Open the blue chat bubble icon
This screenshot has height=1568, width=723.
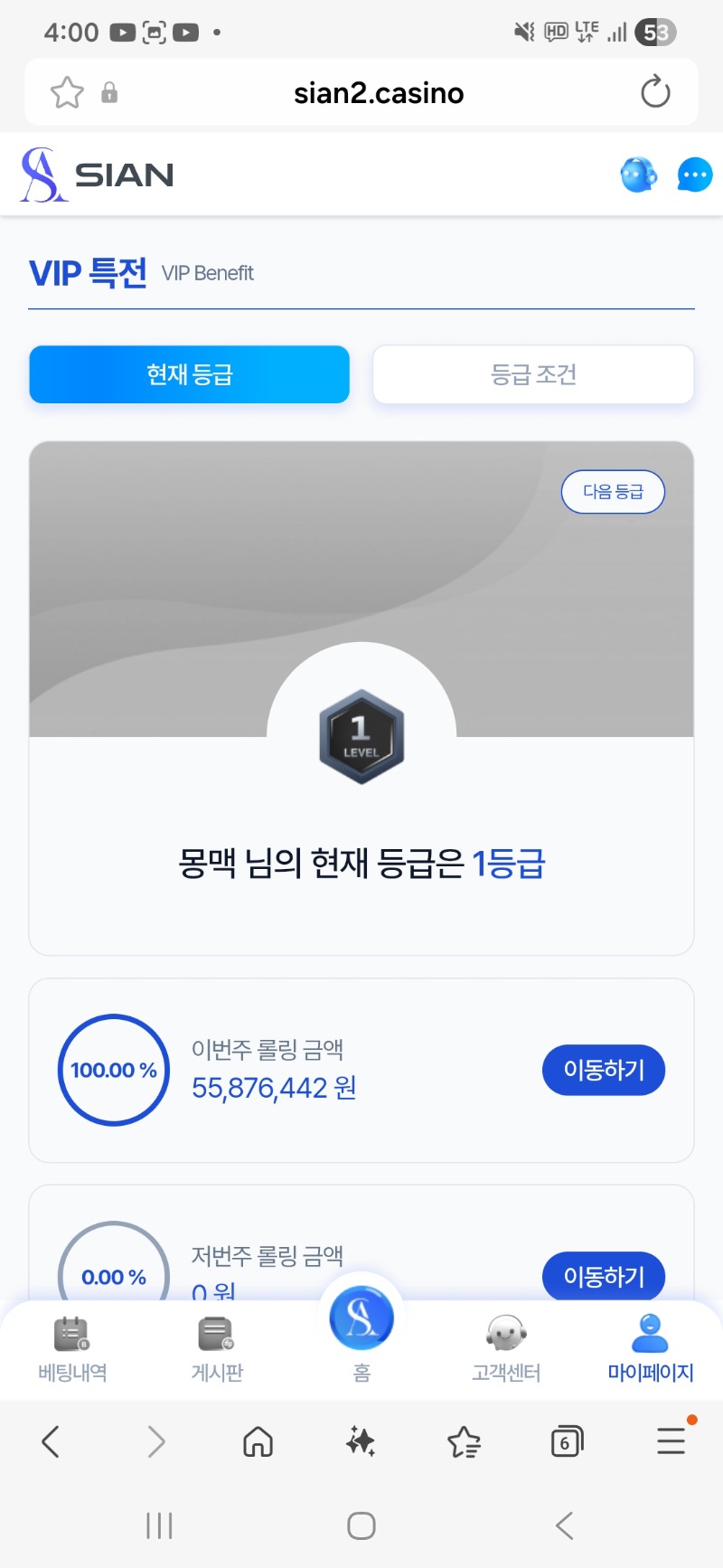pyautogui.click(x=694, y=175)
